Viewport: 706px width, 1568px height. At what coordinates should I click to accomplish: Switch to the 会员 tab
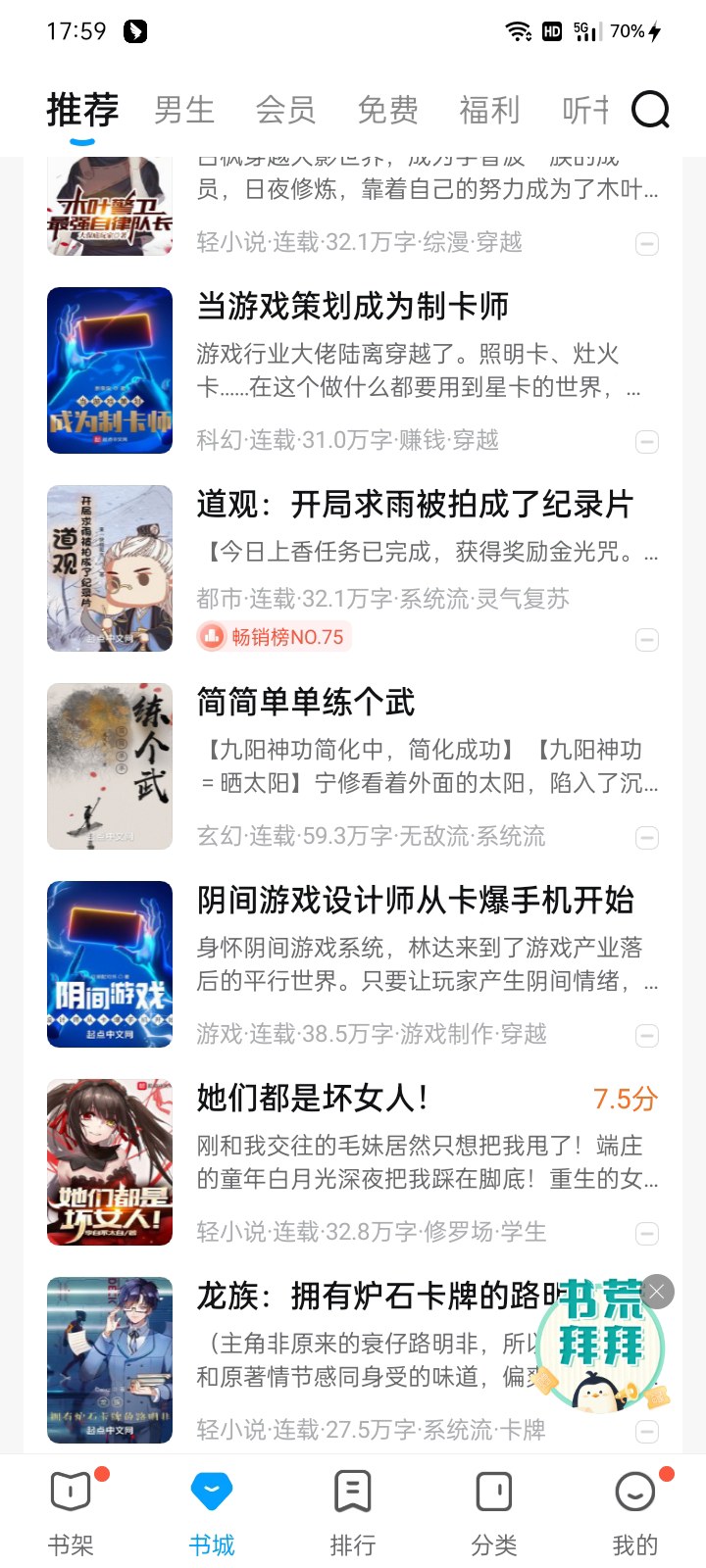[x=285, y=110]
